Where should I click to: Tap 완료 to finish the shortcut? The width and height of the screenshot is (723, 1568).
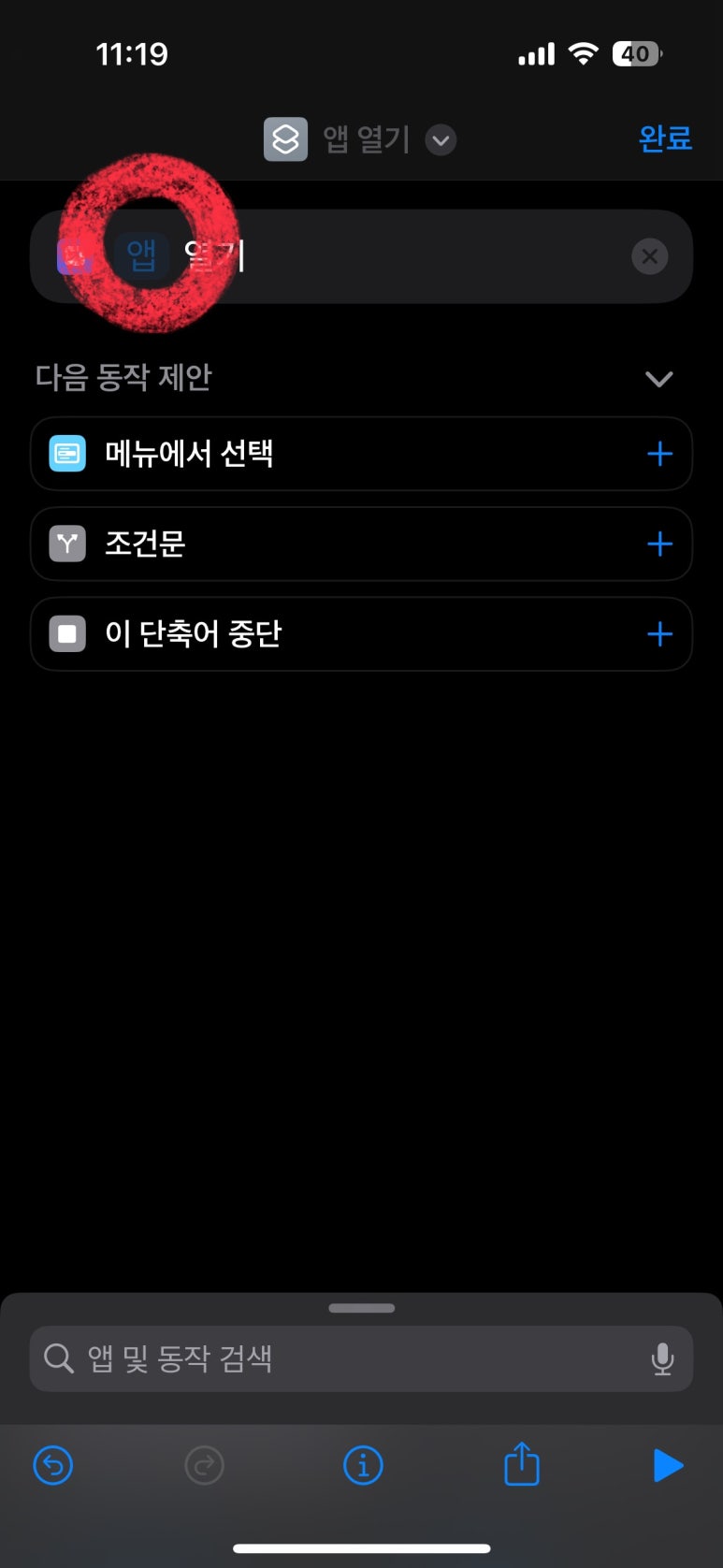[664, 138]
